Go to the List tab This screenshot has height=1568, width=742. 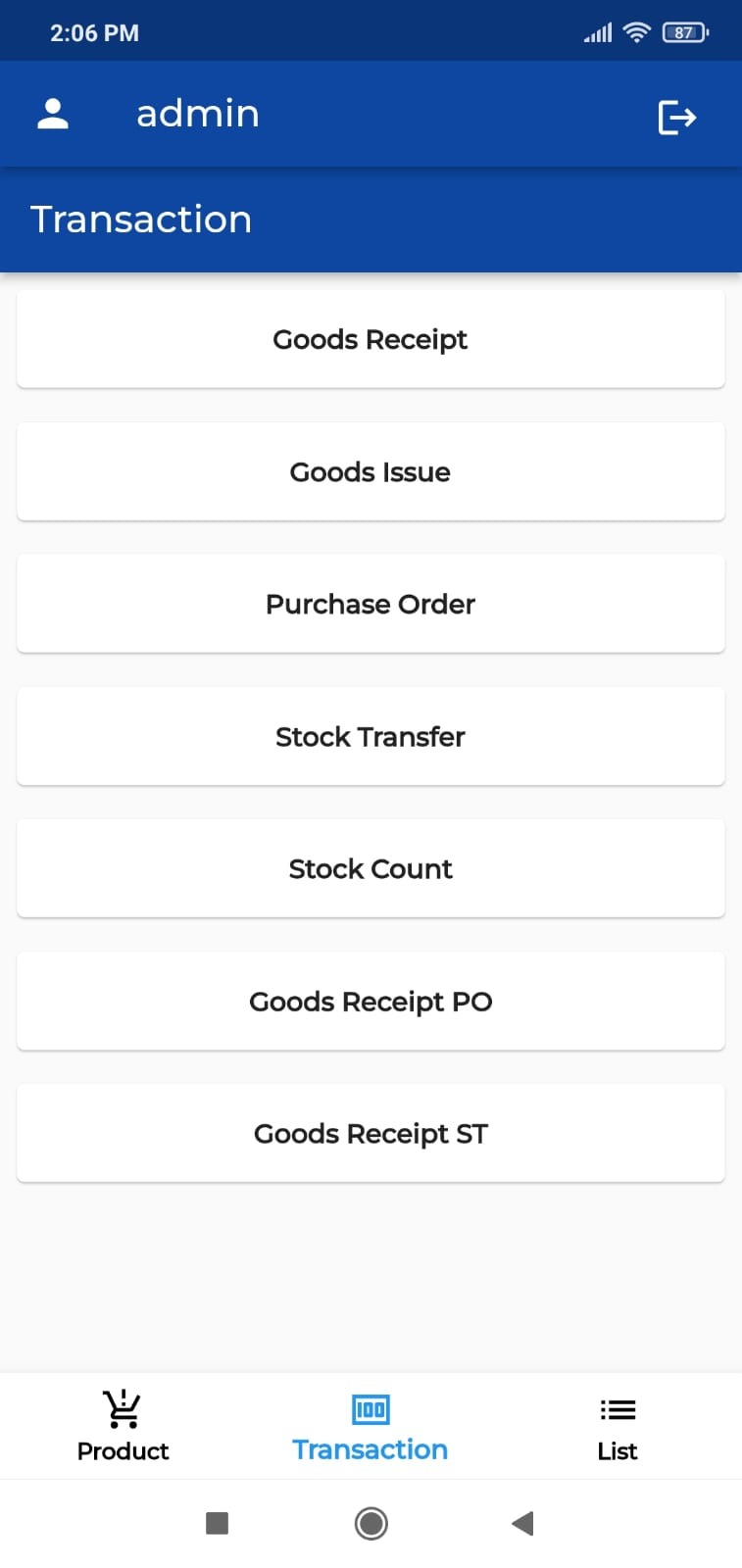pos(618,1426)
